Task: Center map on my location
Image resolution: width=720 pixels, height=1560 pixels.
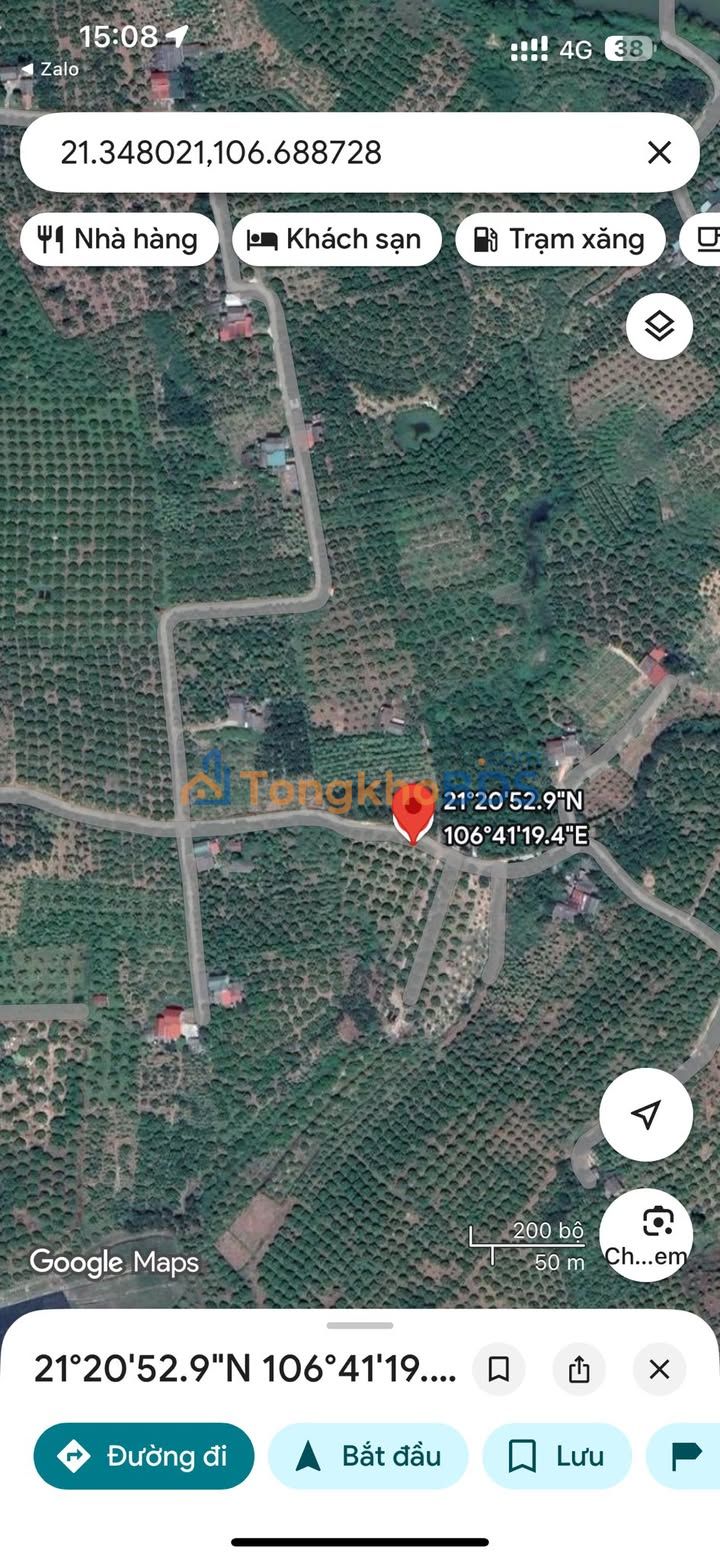Action: (646, 1114)
